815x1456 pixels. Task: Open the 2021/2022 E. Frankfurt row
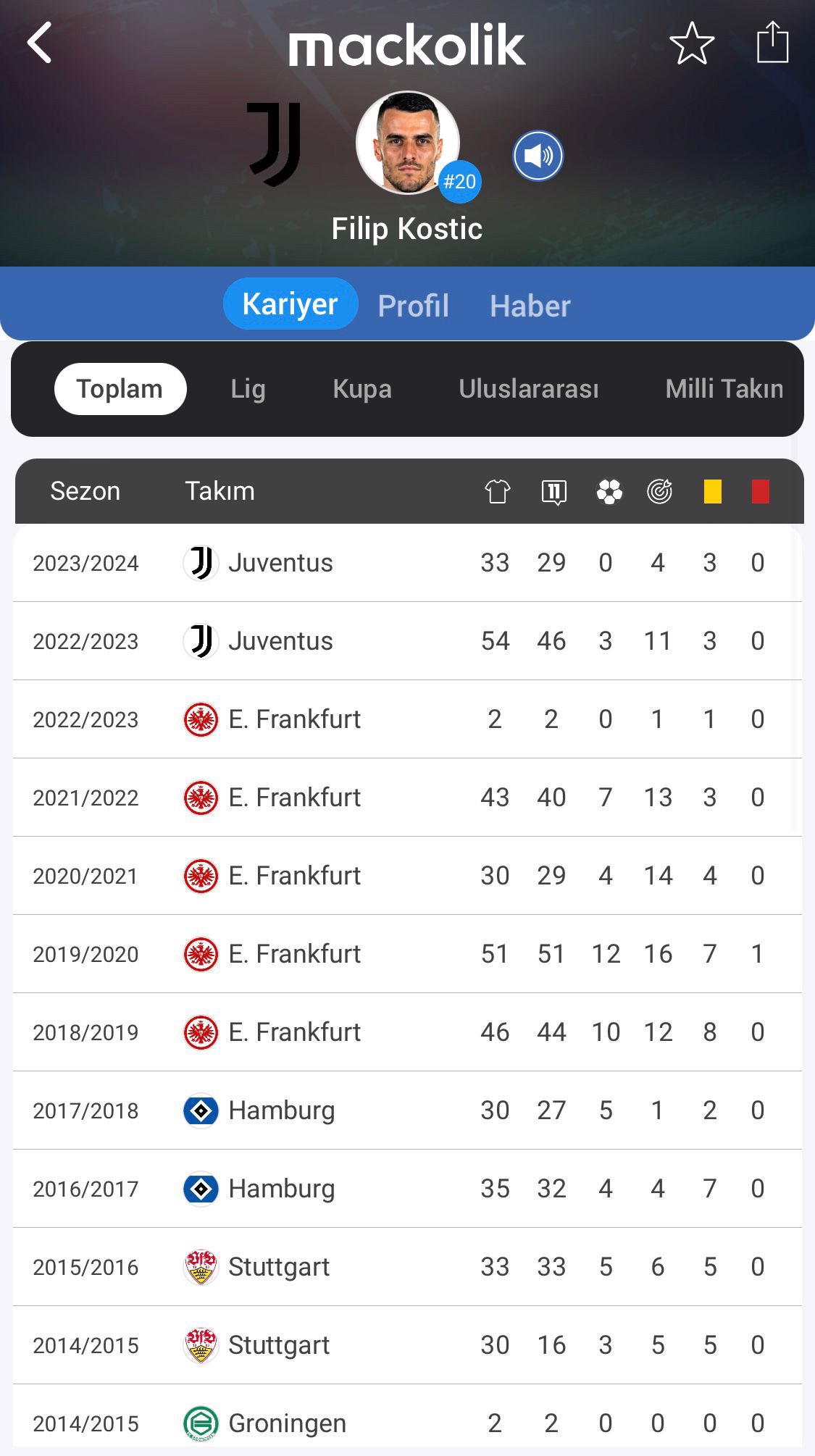click(407, 798)
